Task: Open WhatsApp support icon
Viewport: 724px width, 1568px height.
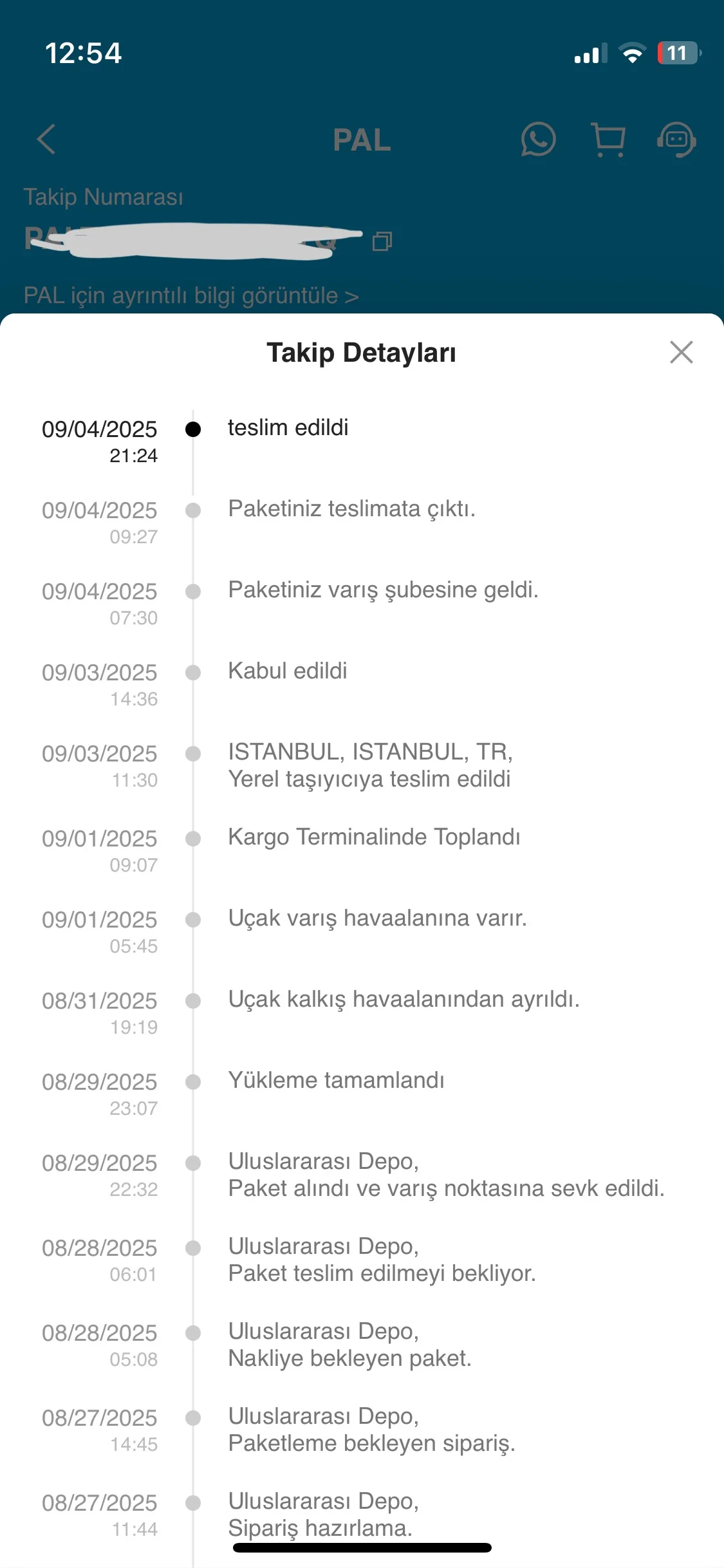Action: (538, 139)
